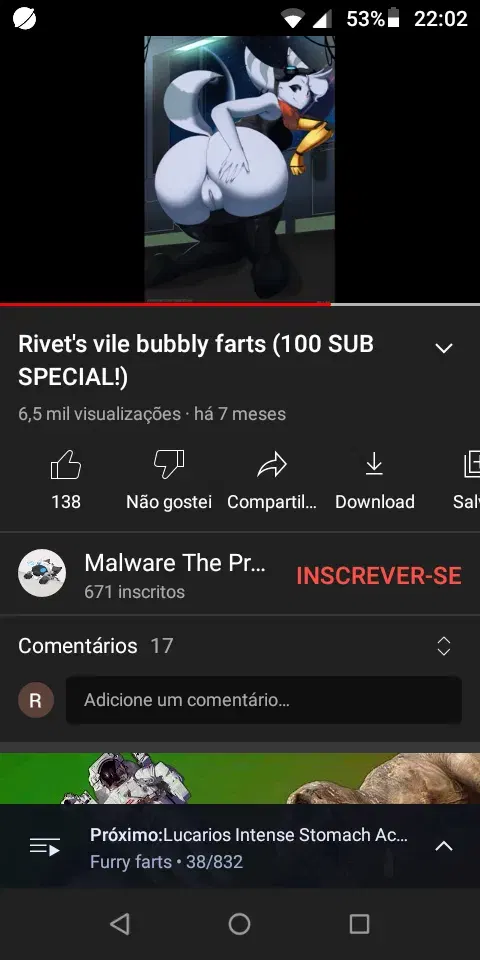This screenshot has height=960, width=480.
Task: Download this video
Action: coord(375,480)
